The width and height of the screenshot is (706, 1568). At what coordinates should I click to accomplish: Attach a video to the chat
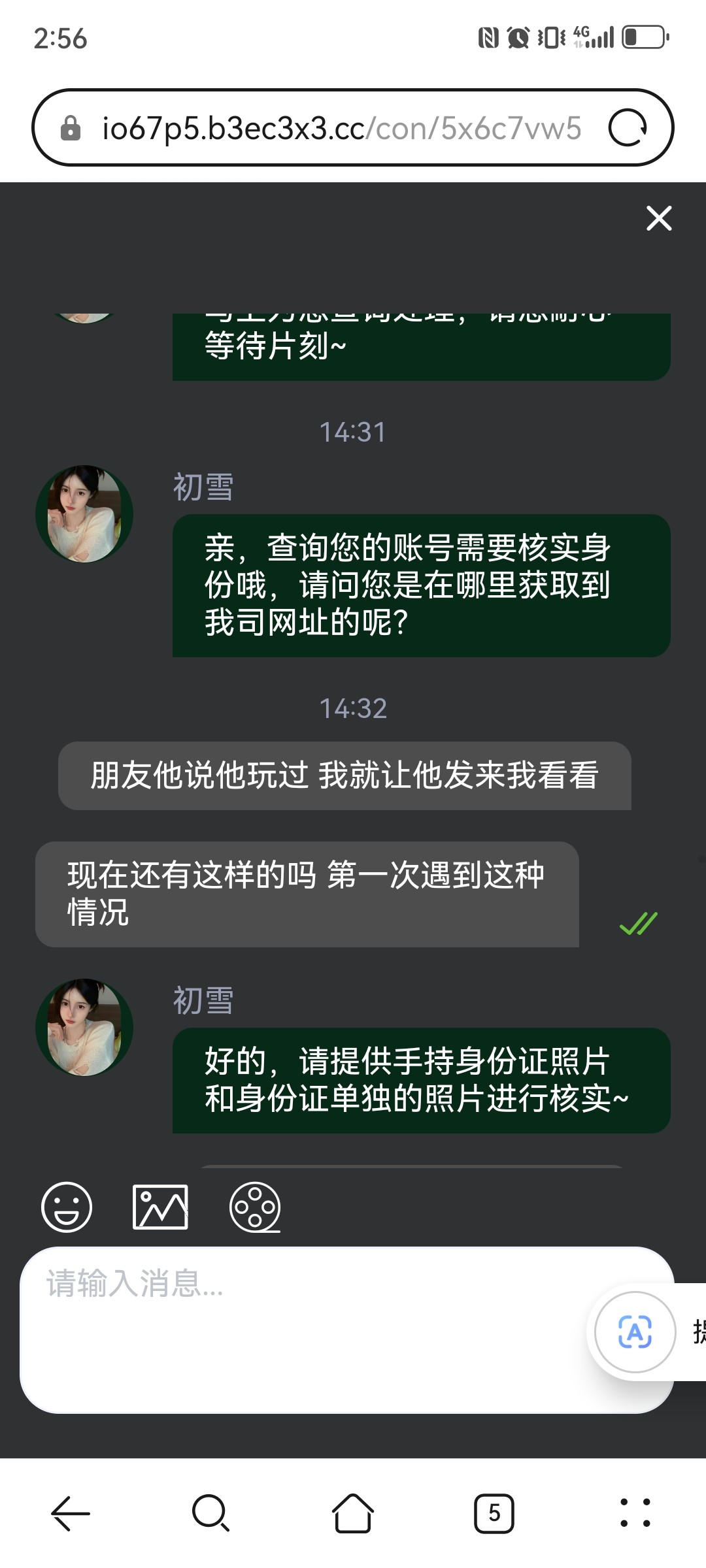pos(255,1207)
